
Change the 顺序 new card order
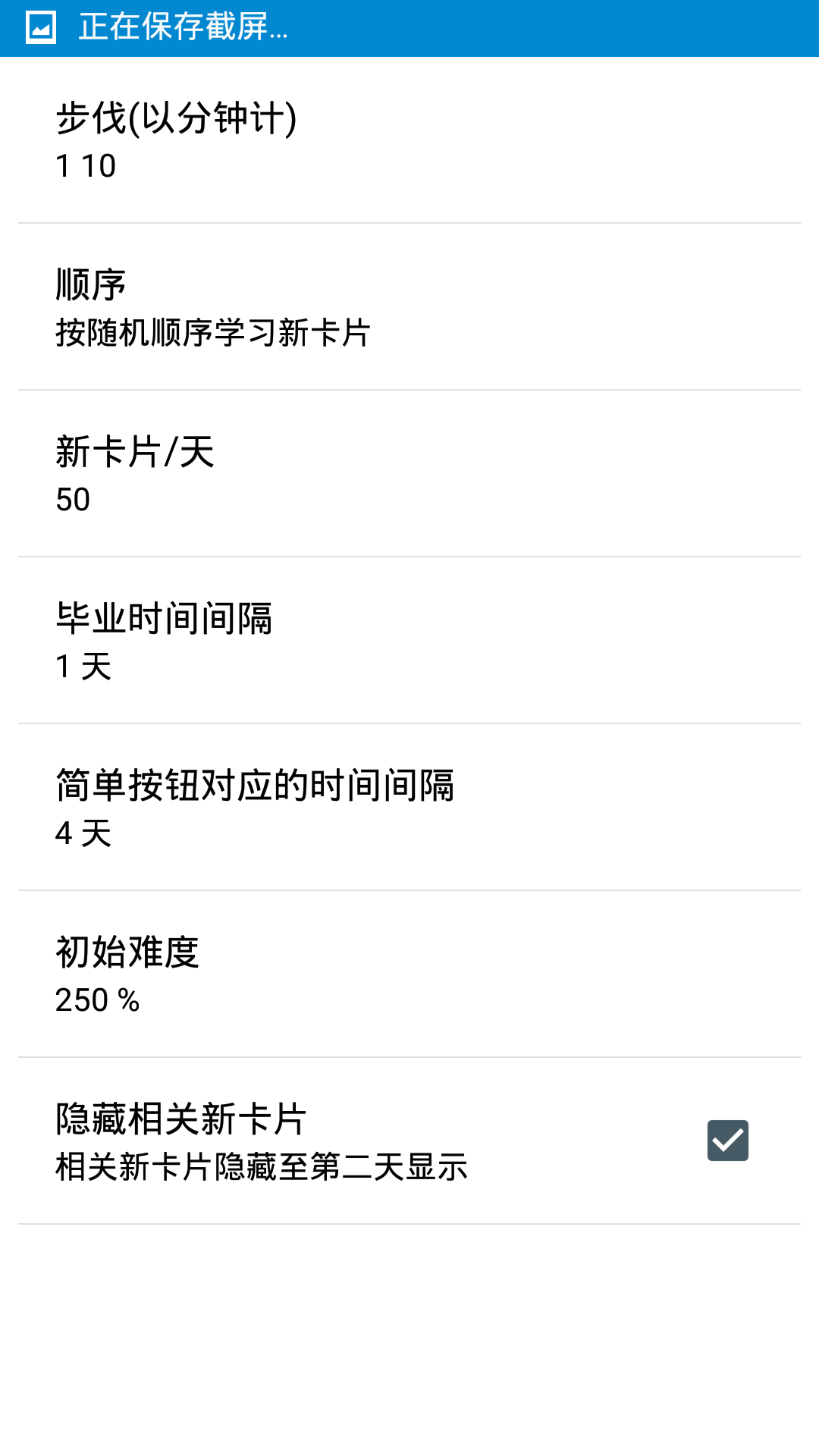(409, 307)
